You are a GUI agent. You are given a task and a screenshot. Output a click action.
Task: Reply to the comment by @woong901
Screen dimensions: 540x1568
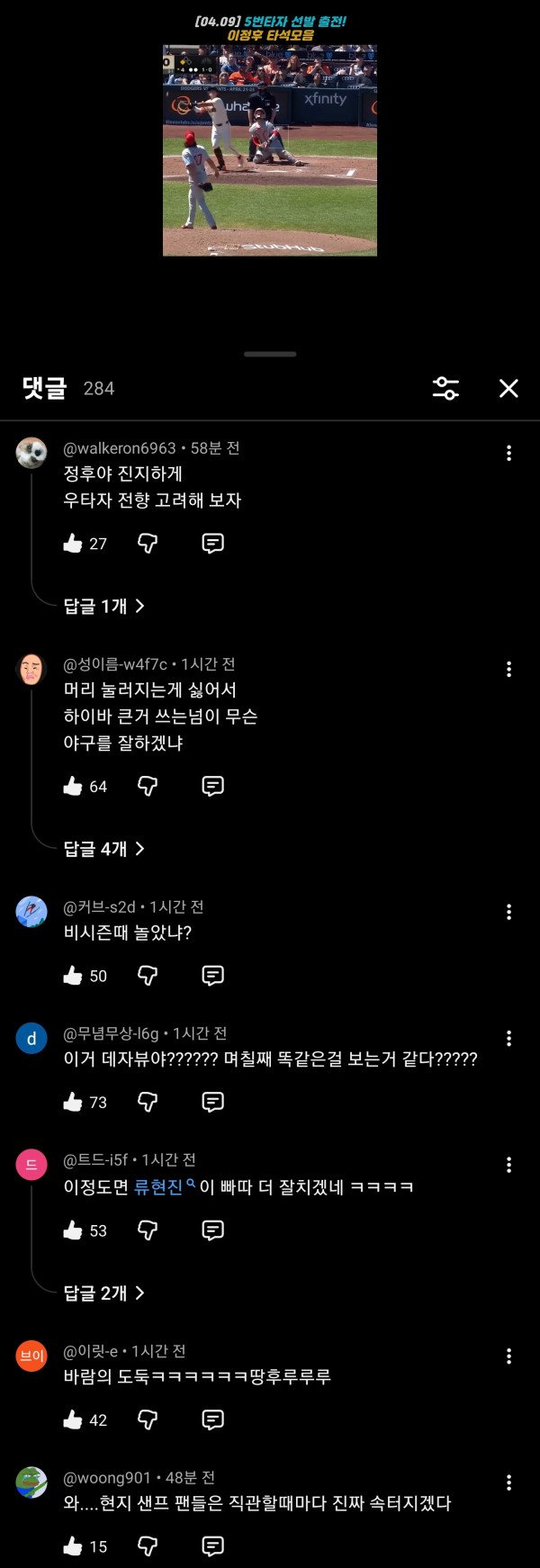(x=212, y=1546)
